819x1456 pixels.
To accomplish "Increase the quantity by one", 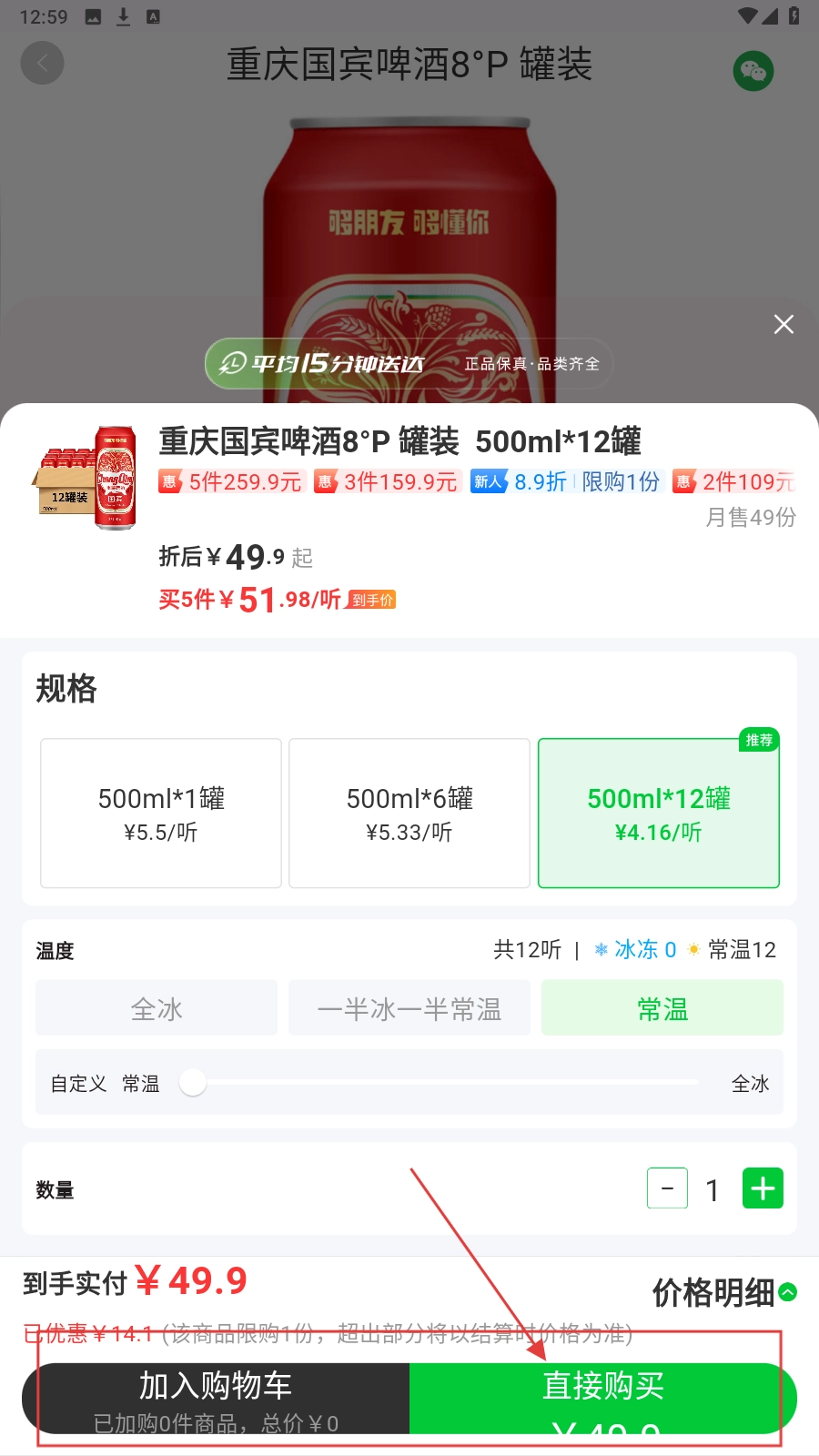I will (763, 1188).
